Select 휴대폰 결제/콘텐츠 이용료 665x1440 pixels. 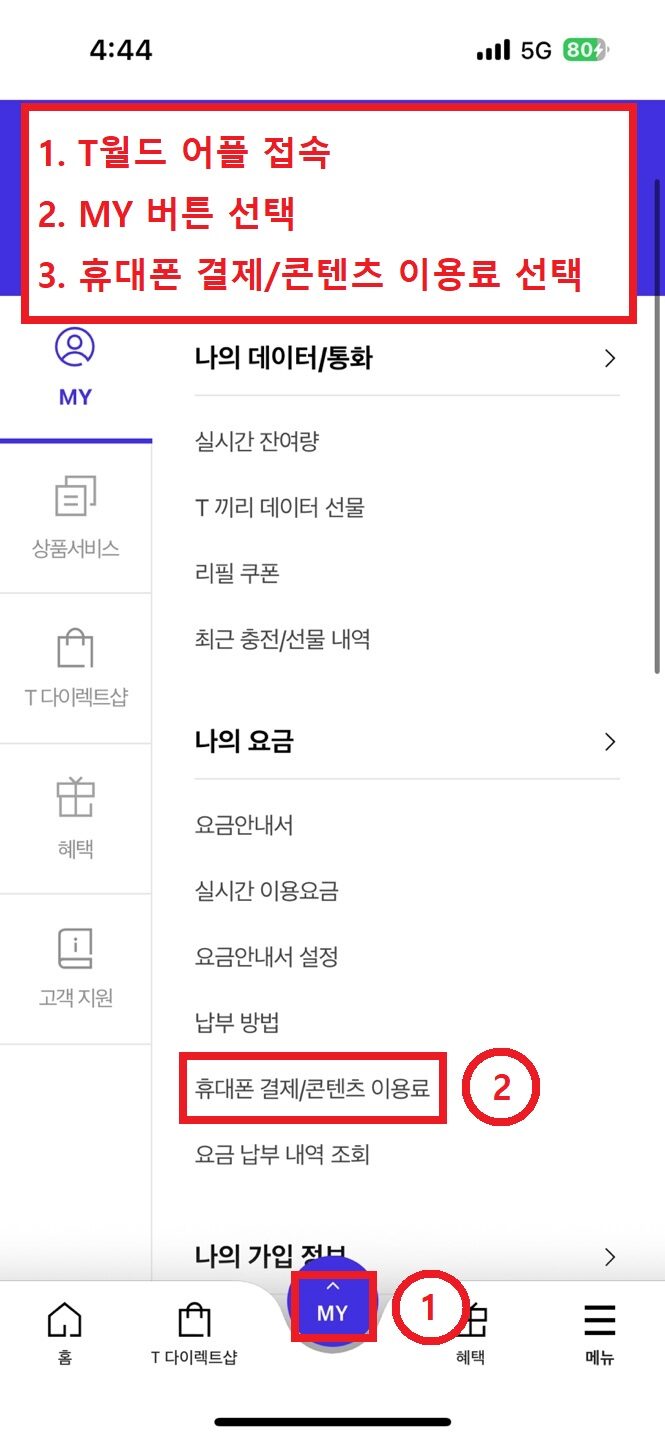pos(313,1088)
